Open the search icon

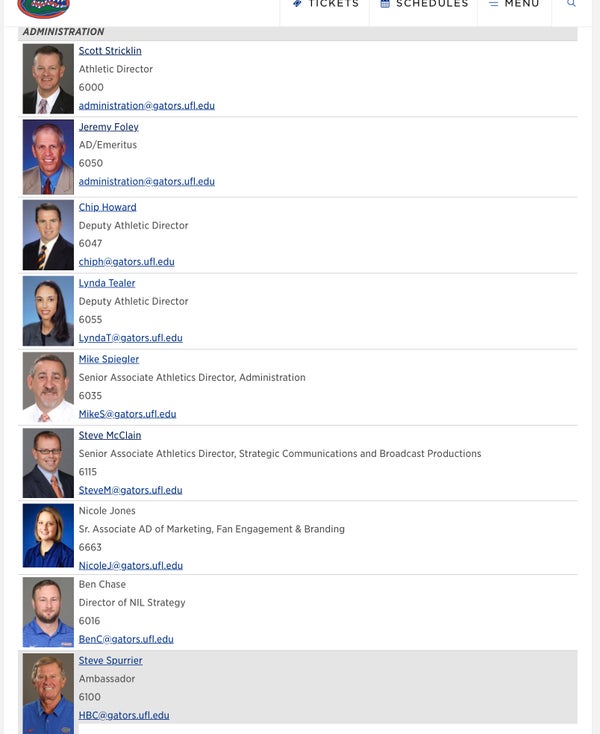click(x=572, y=5)
